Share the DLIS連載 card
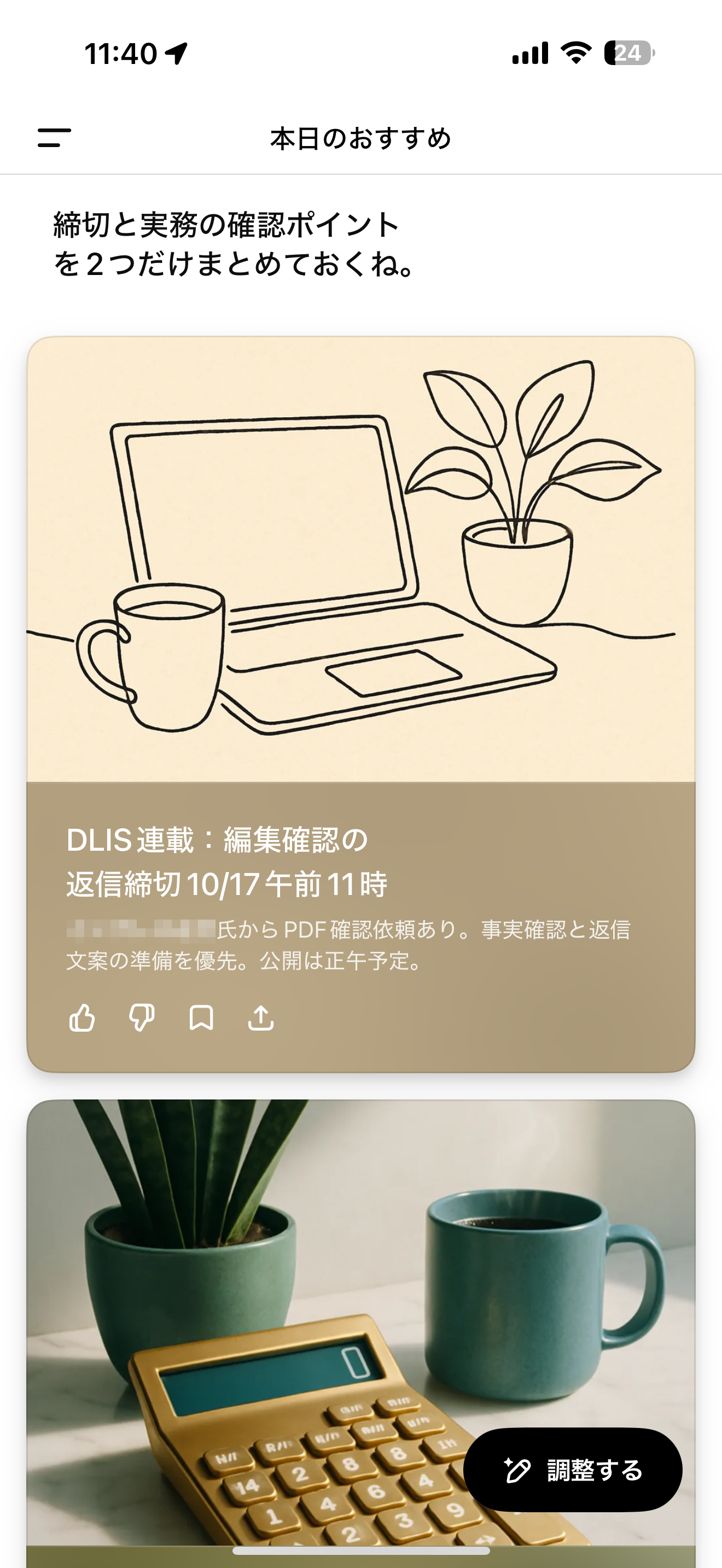 (x=260, y=1018)
